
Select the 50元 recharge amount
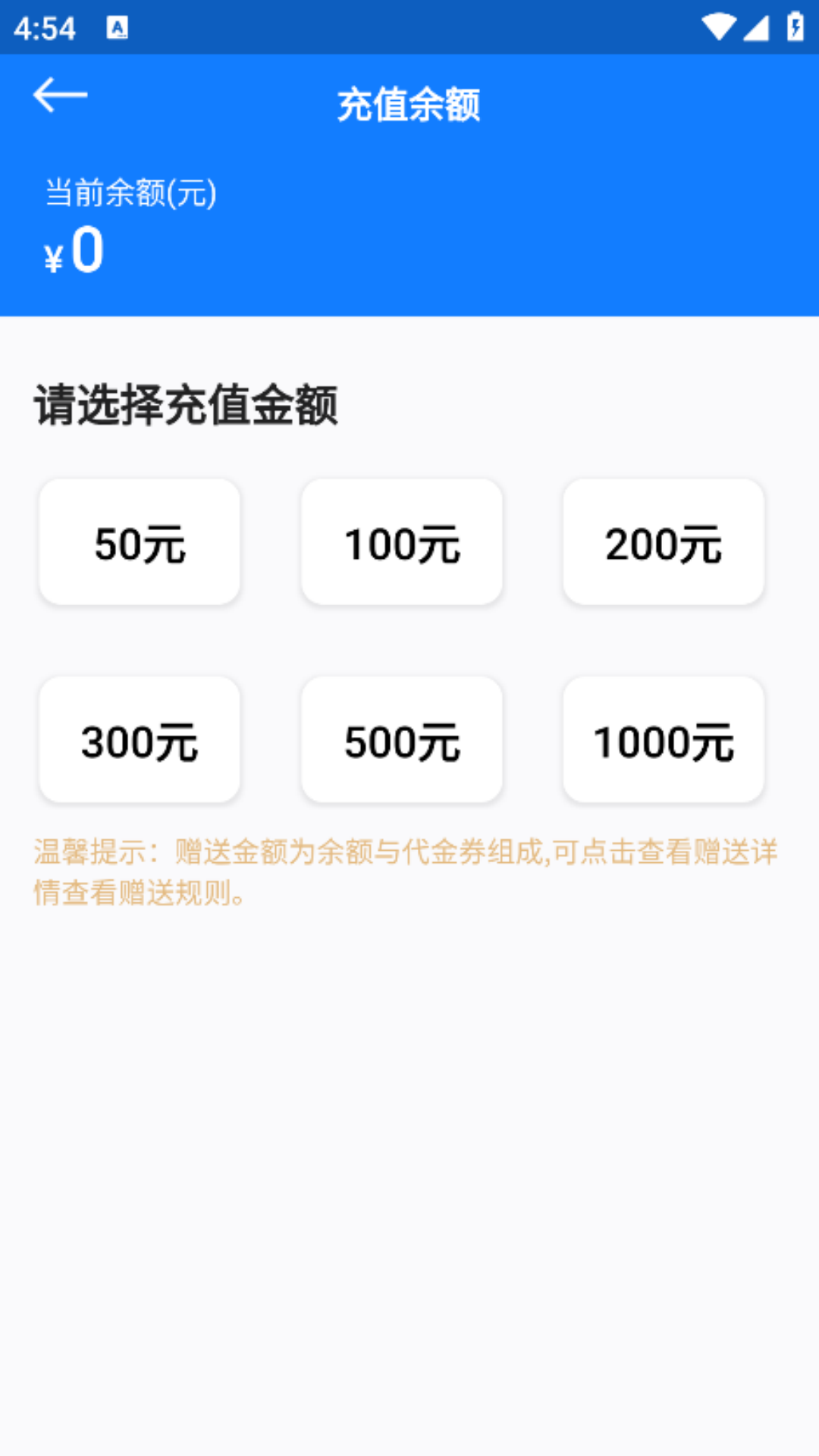[x=139, y=541]
